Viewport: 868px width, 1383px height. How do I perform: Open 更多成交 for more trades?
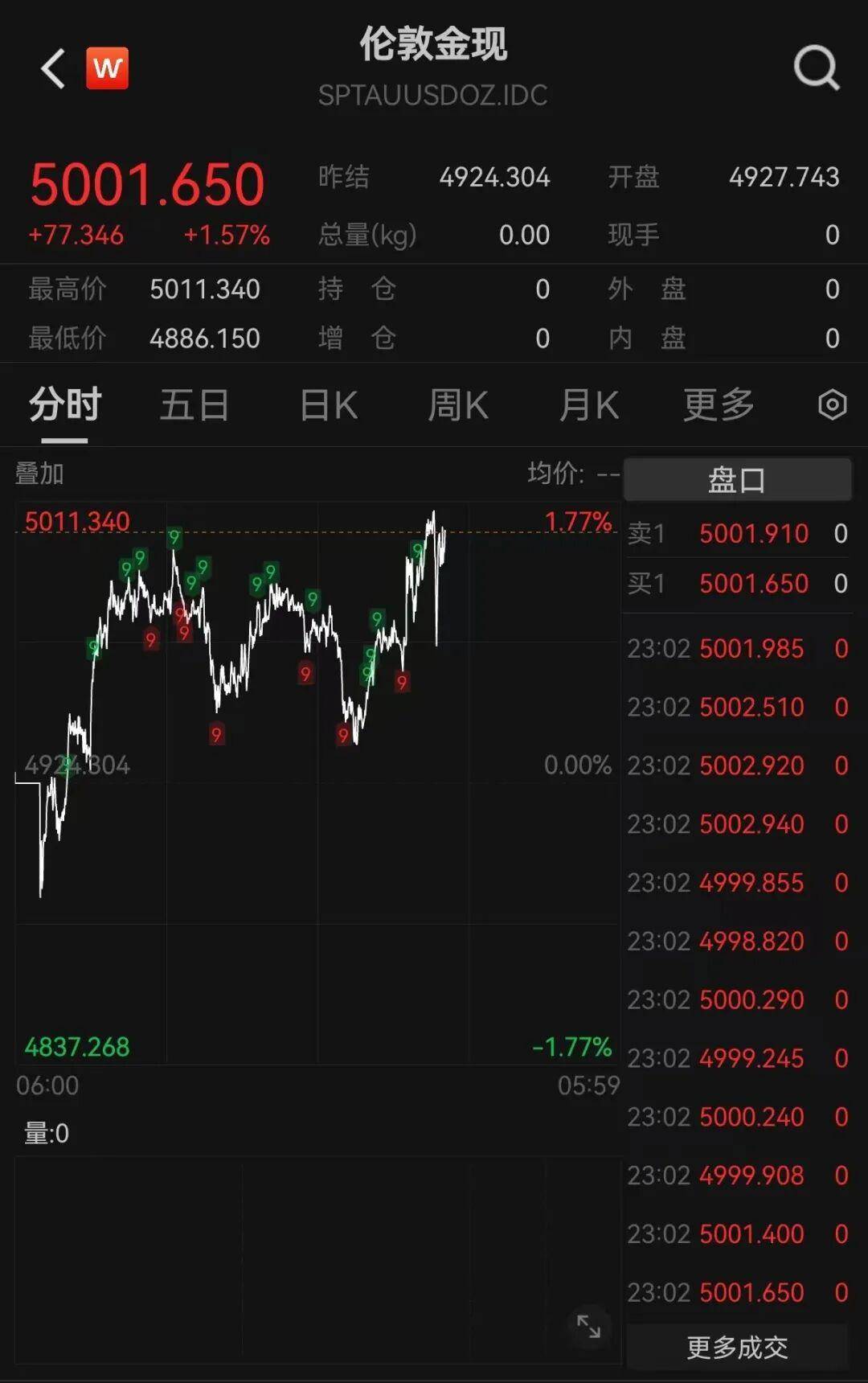point(737,1347)
